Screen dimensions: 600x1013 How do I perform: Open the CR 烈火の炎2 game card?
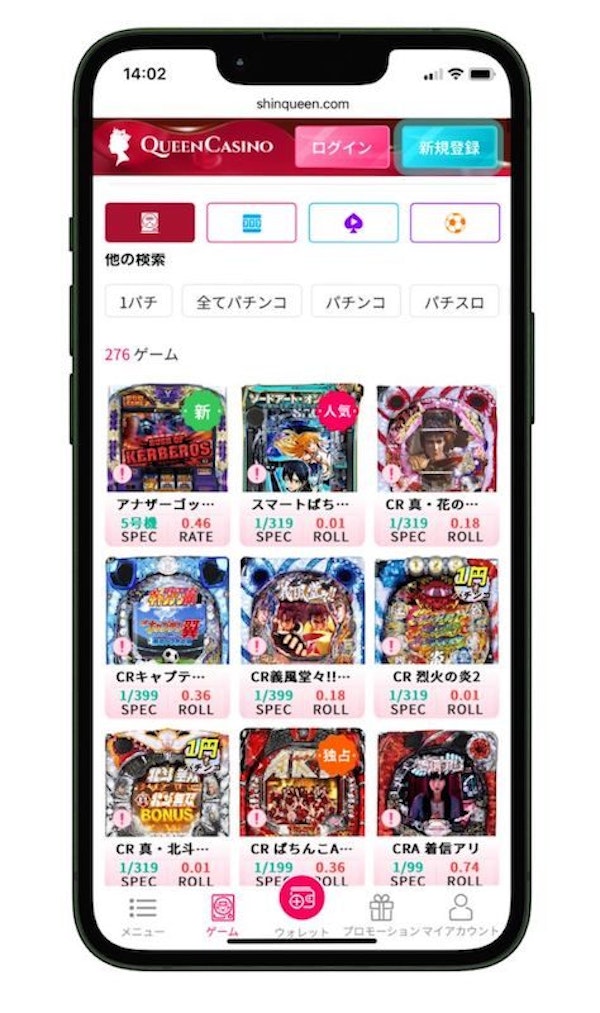tap(437, 637)
